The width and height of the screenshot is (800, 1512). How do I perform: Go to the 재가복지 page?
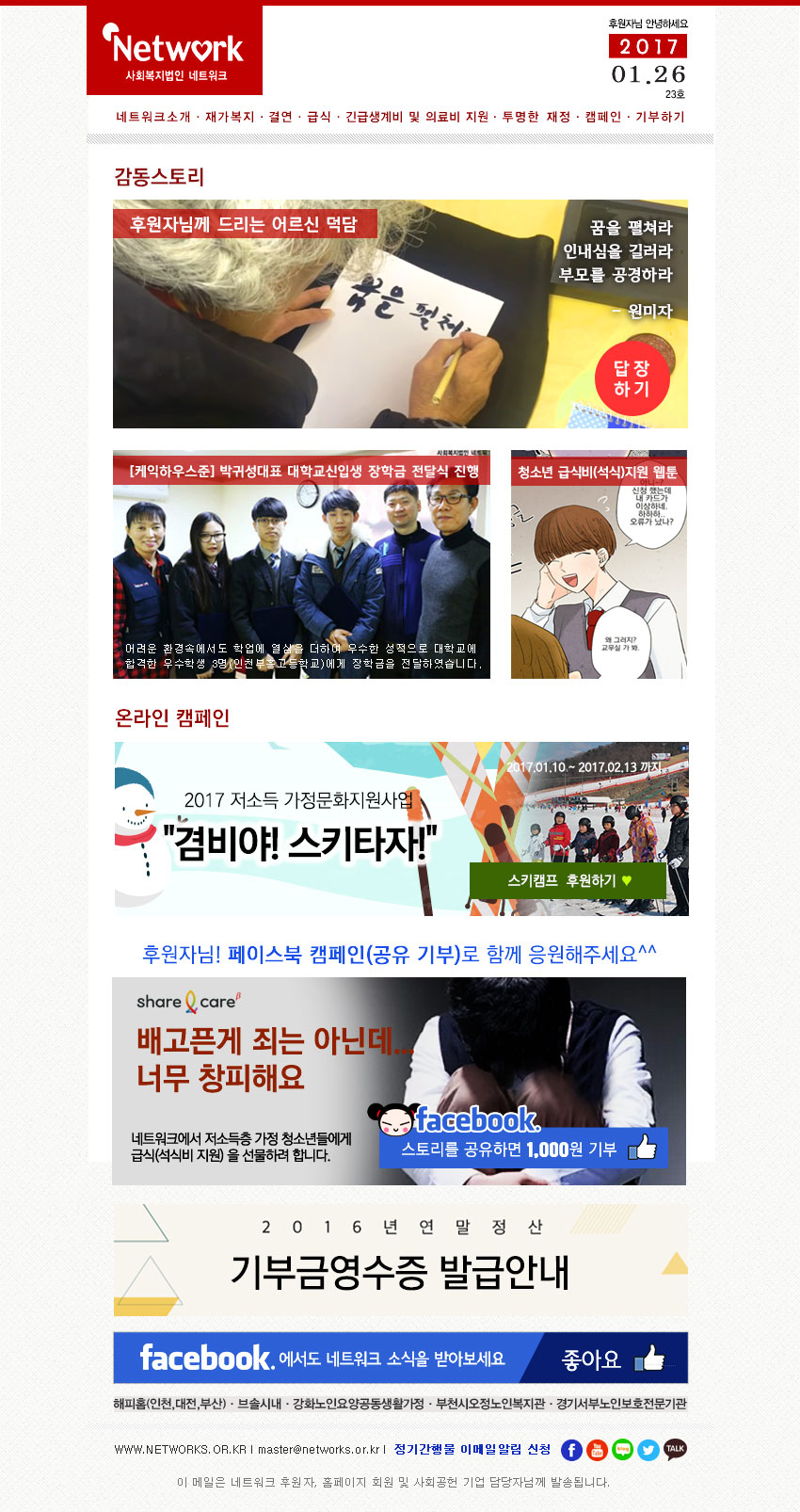coord(230,117)
